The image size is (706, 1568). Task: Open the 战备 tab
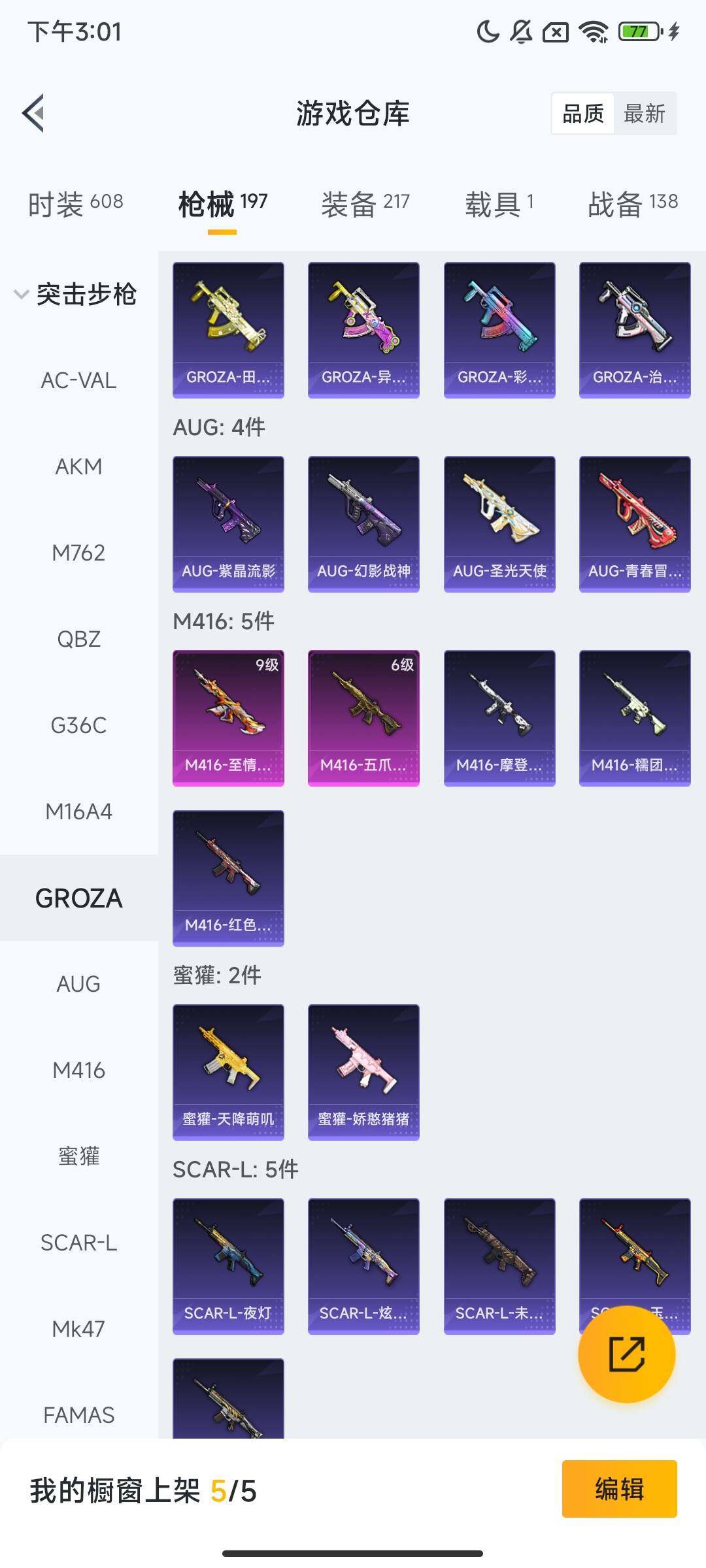point(632,204)
